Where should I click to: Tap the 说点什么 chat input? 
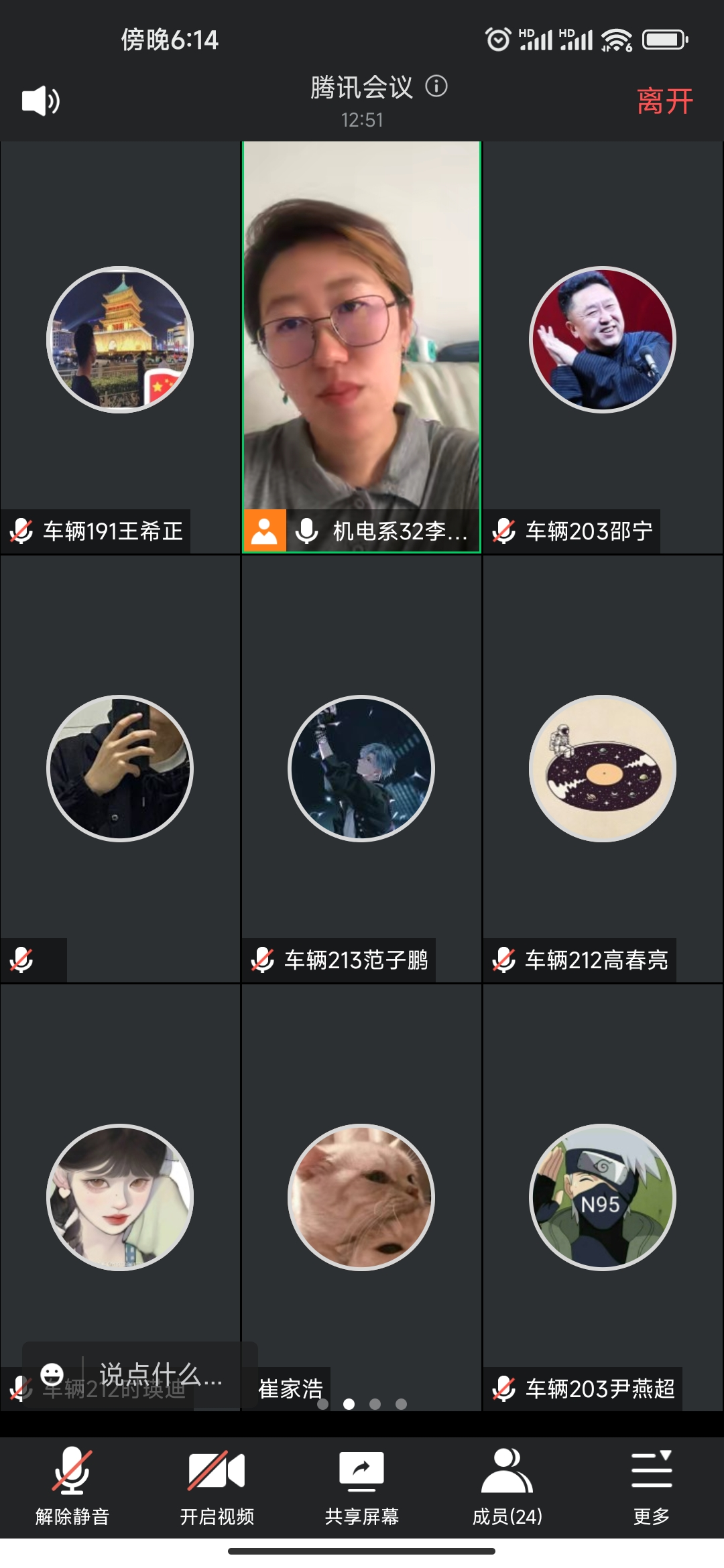click(161, 1375)
